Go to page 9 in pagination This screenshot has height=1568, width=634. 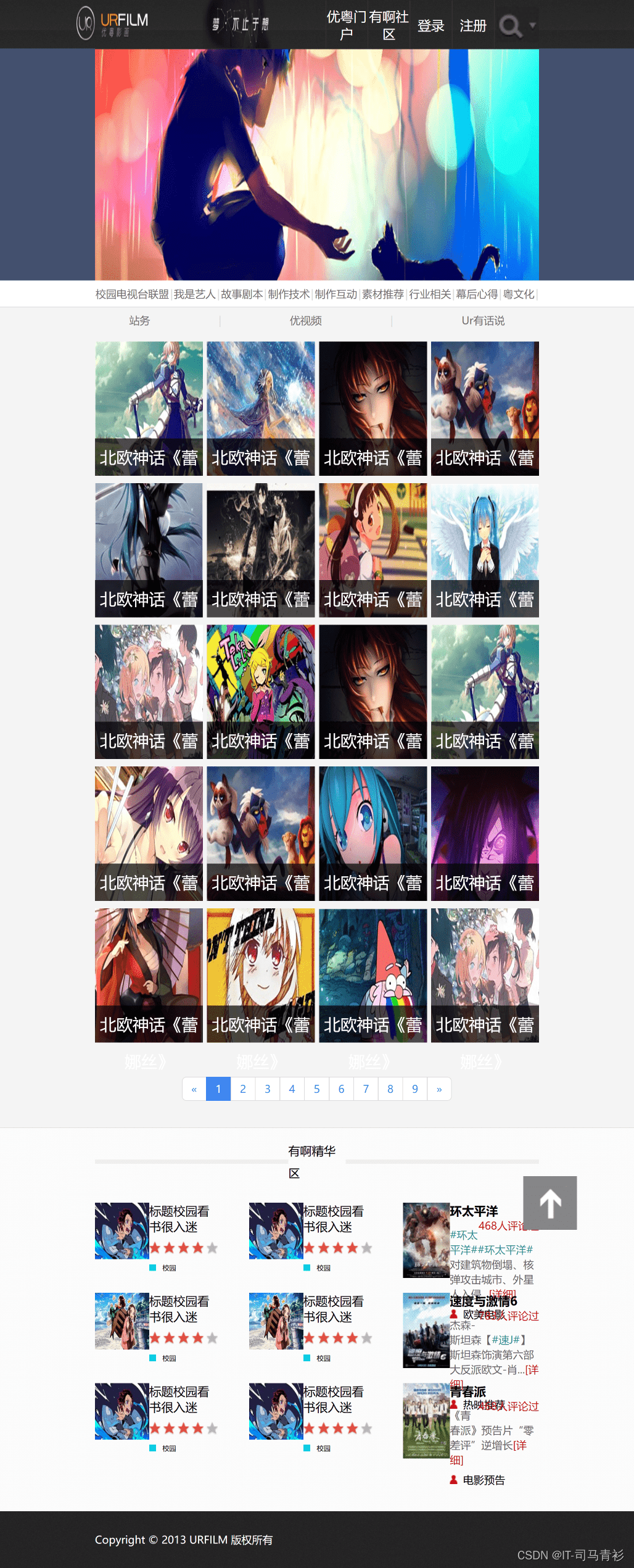[415, 1089]
